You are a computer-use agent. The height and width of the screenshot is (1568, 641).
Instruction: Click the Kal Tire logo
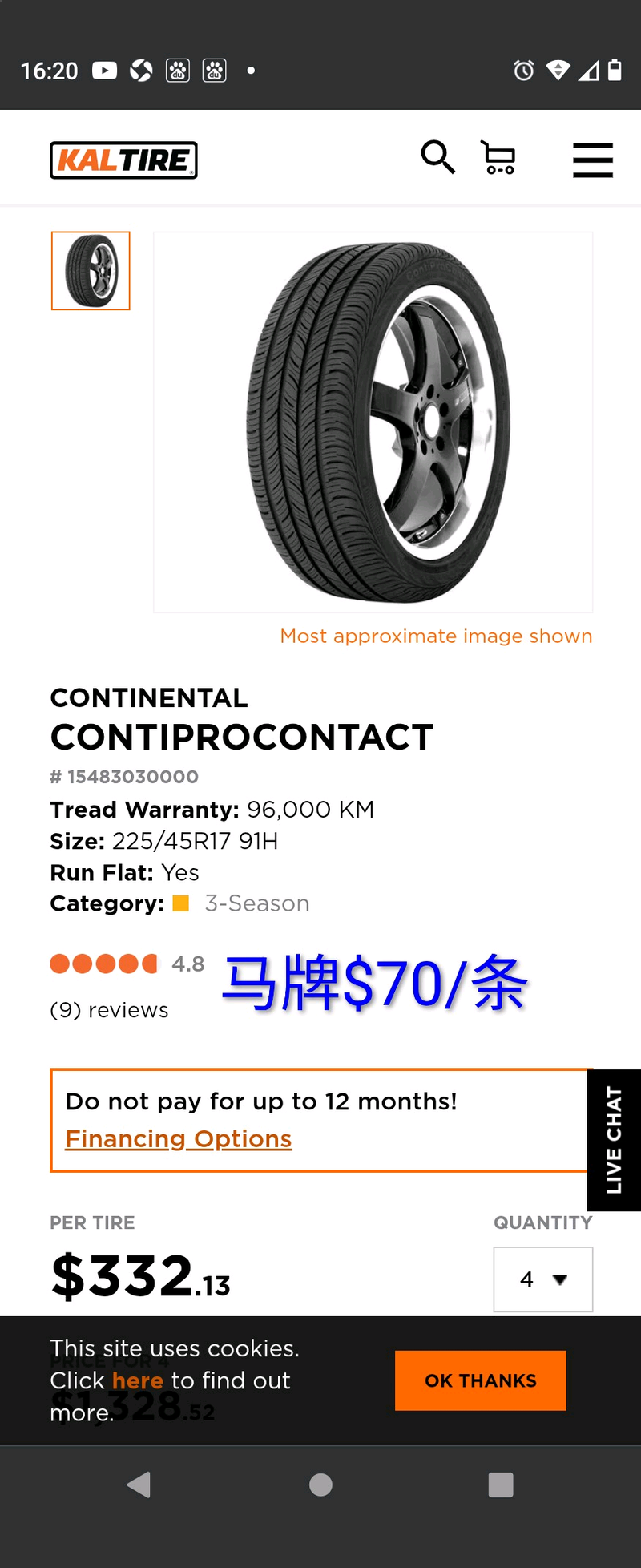[123, 160]
